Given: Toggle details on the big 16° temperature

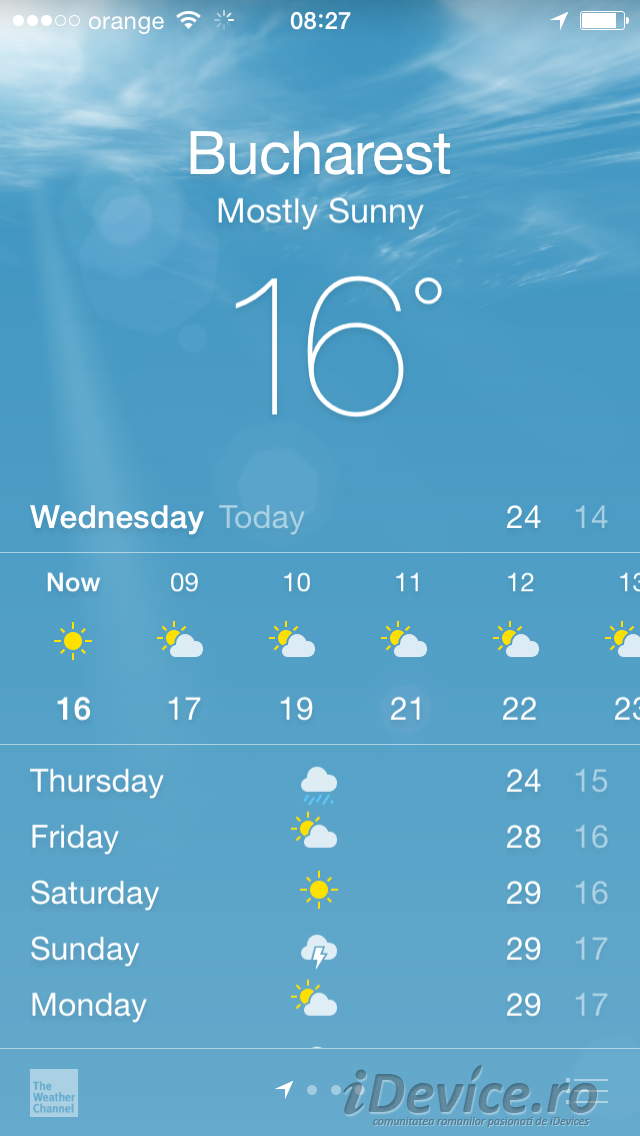Looking at the screenshot, I should [x=338, y=347].
